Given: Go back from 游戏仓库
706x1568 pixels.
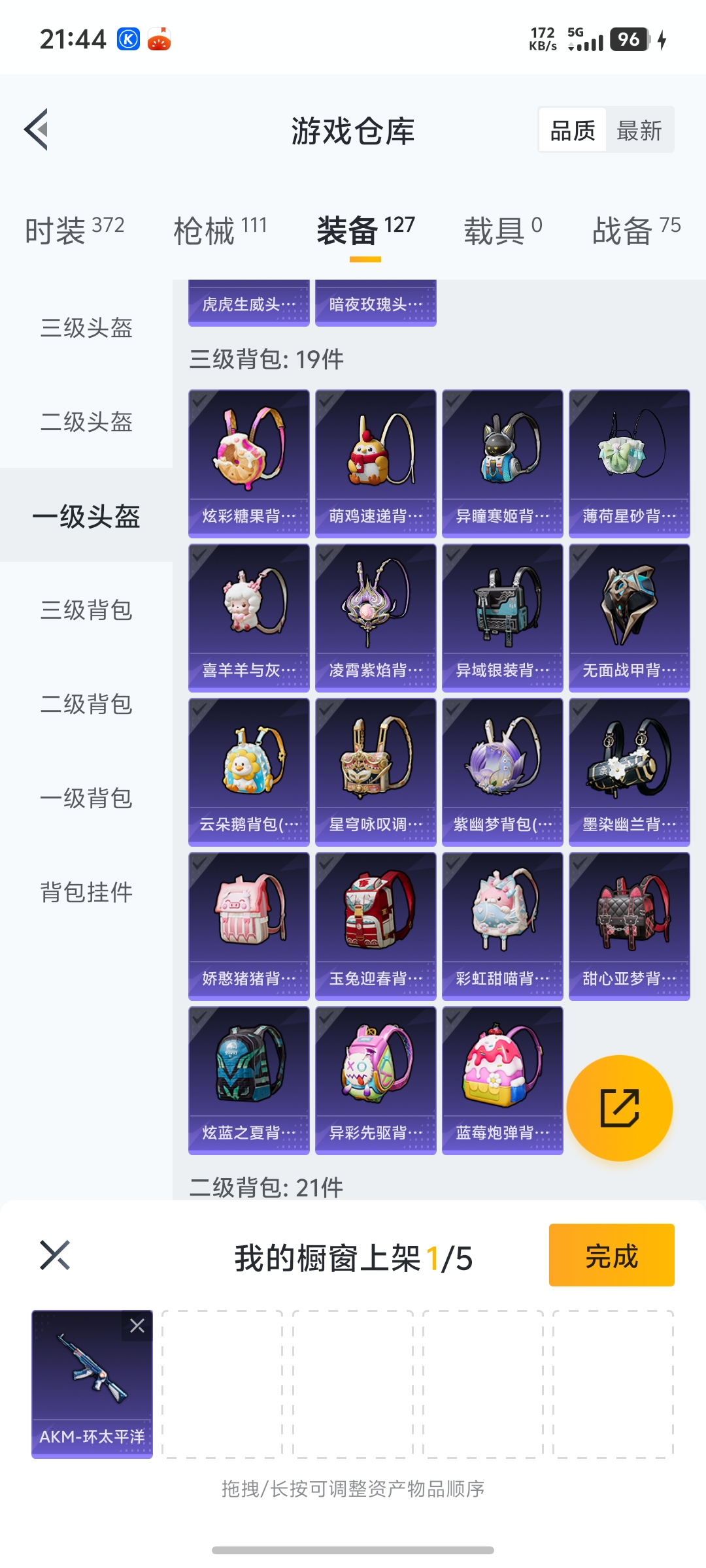Looking at the screenshot, I should click(x=37, y=129).
